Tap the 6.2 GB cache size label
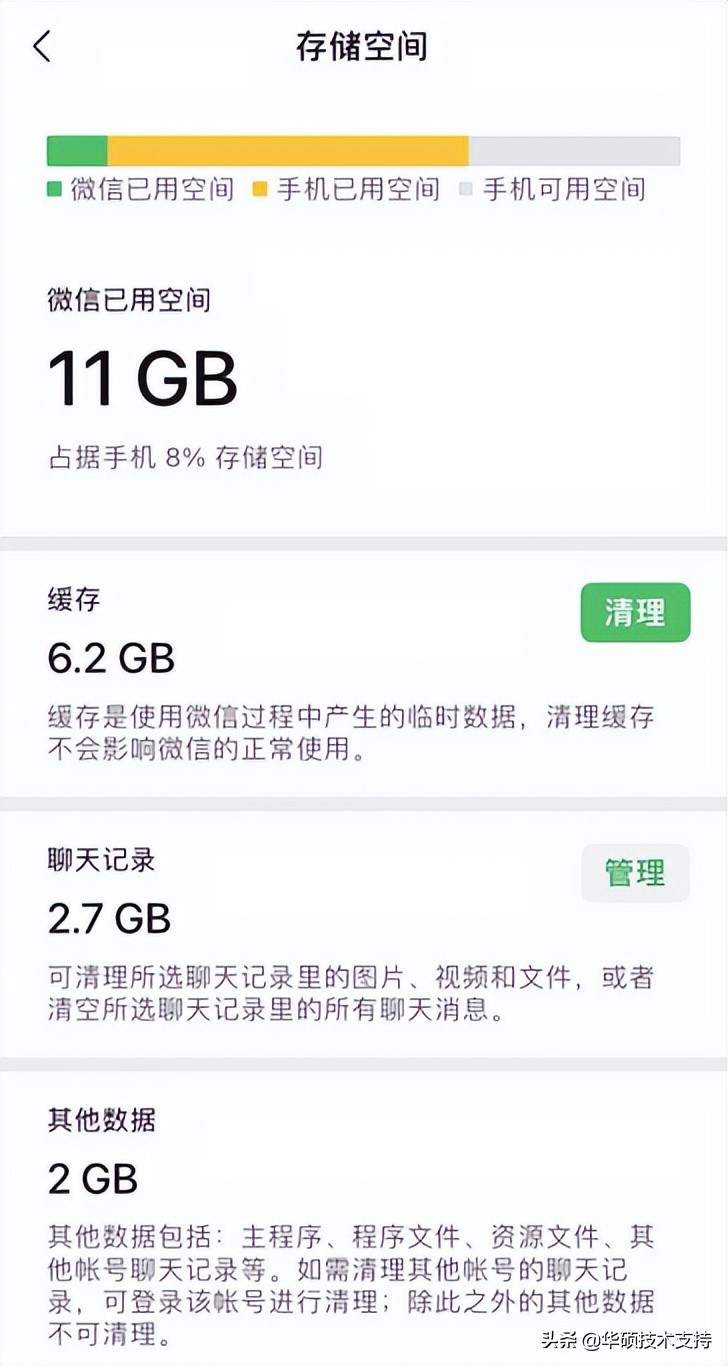The image size is (728, 1366). point(112,658)
